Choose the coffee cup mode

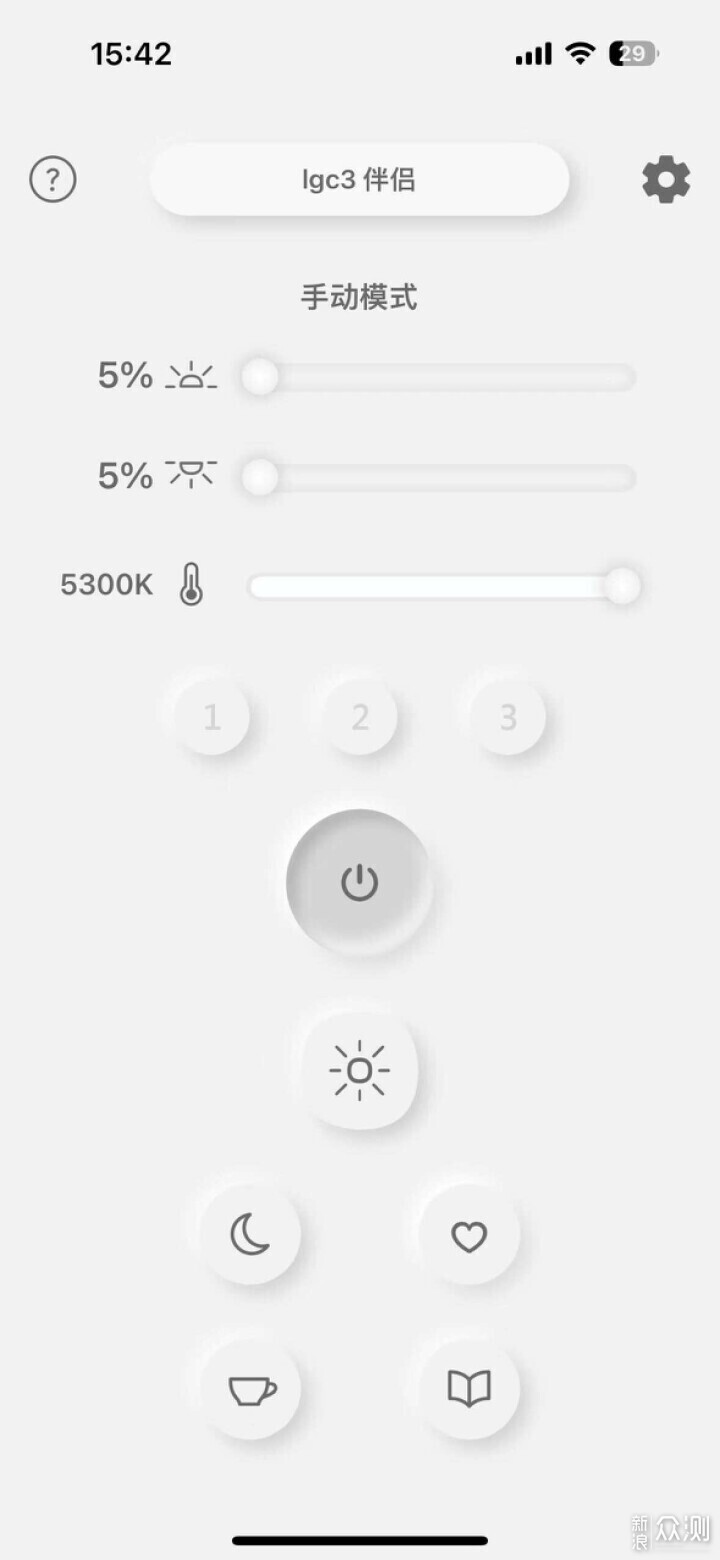point(251,1389)
